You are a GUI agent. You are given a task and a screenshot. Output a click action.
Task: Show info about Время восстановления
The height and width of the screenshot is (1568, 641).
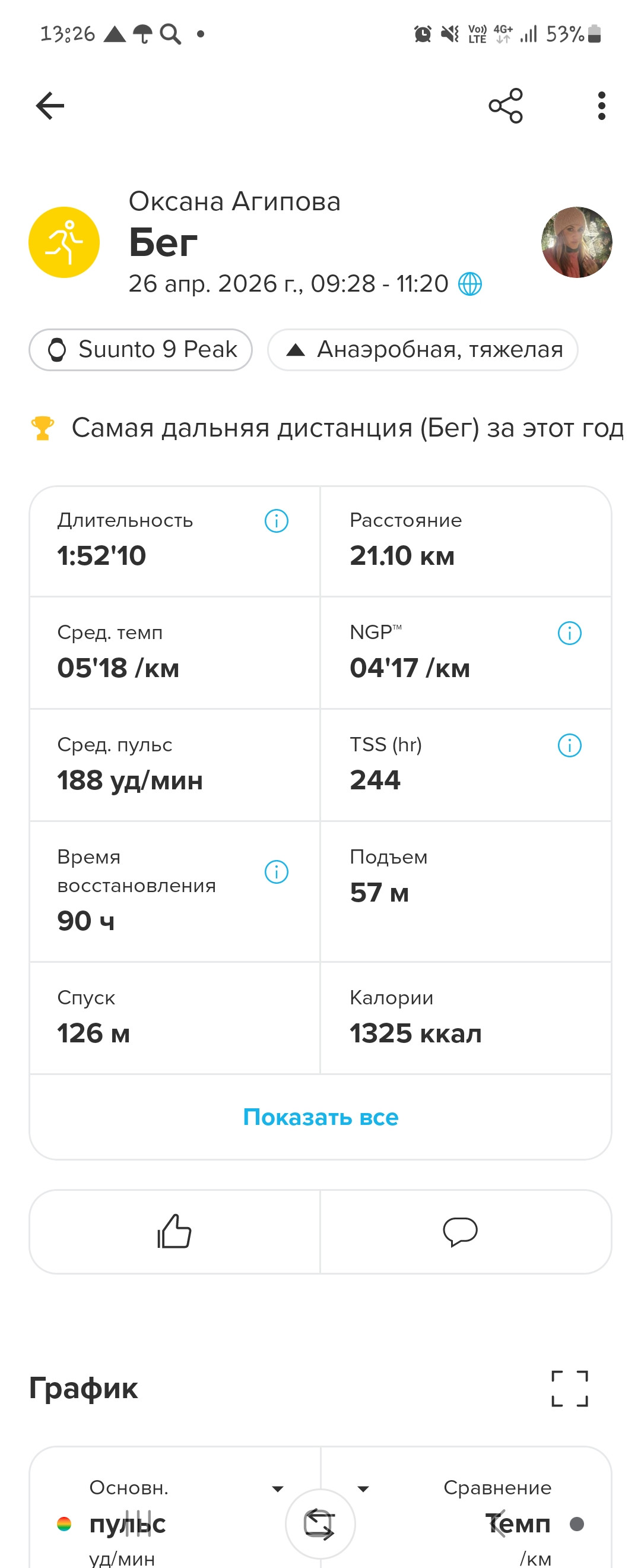tap(276, 872)
